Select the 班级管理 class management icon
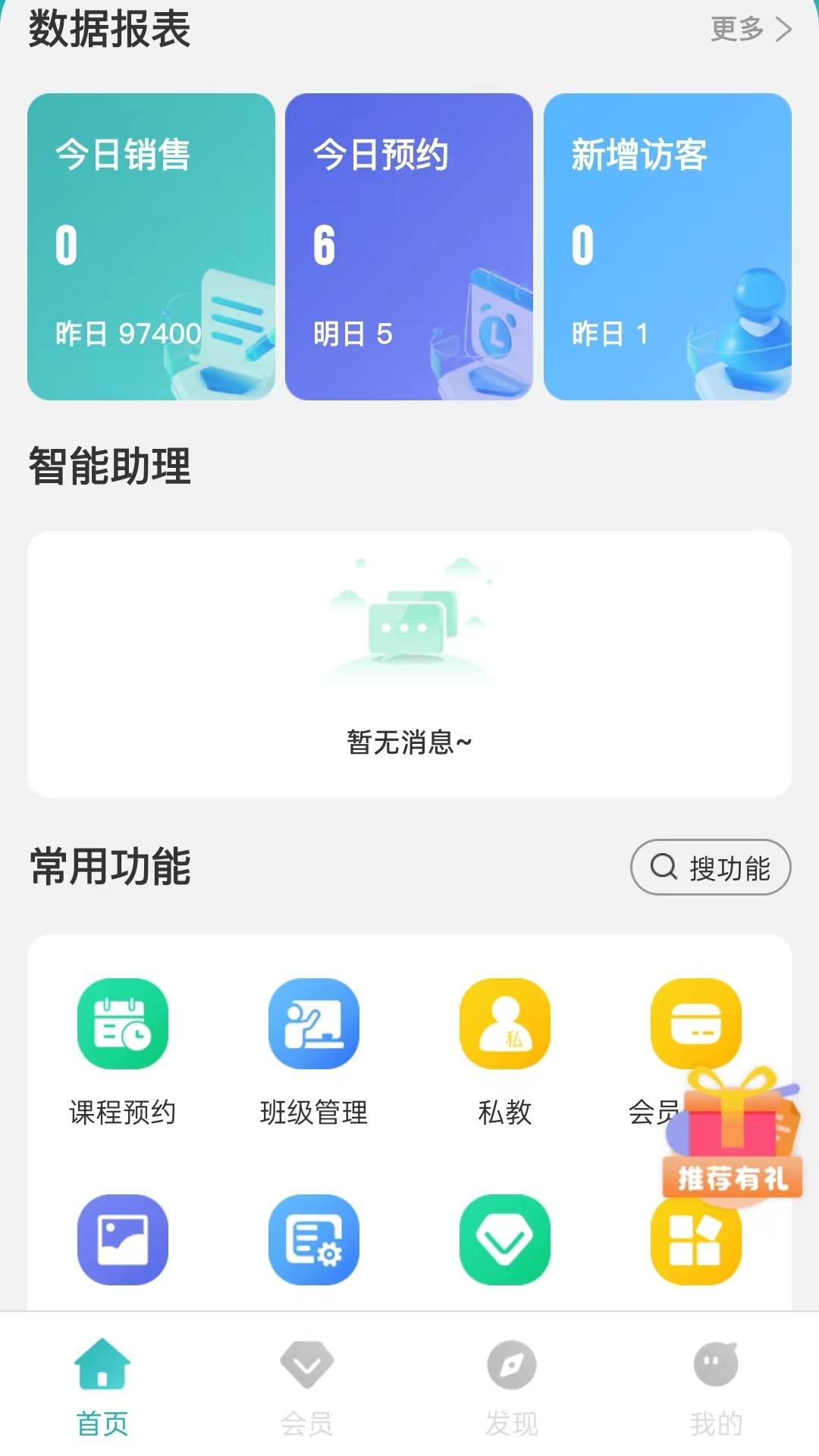Viewport: 819px width, 1456px height. click(x=314, y=1024)
